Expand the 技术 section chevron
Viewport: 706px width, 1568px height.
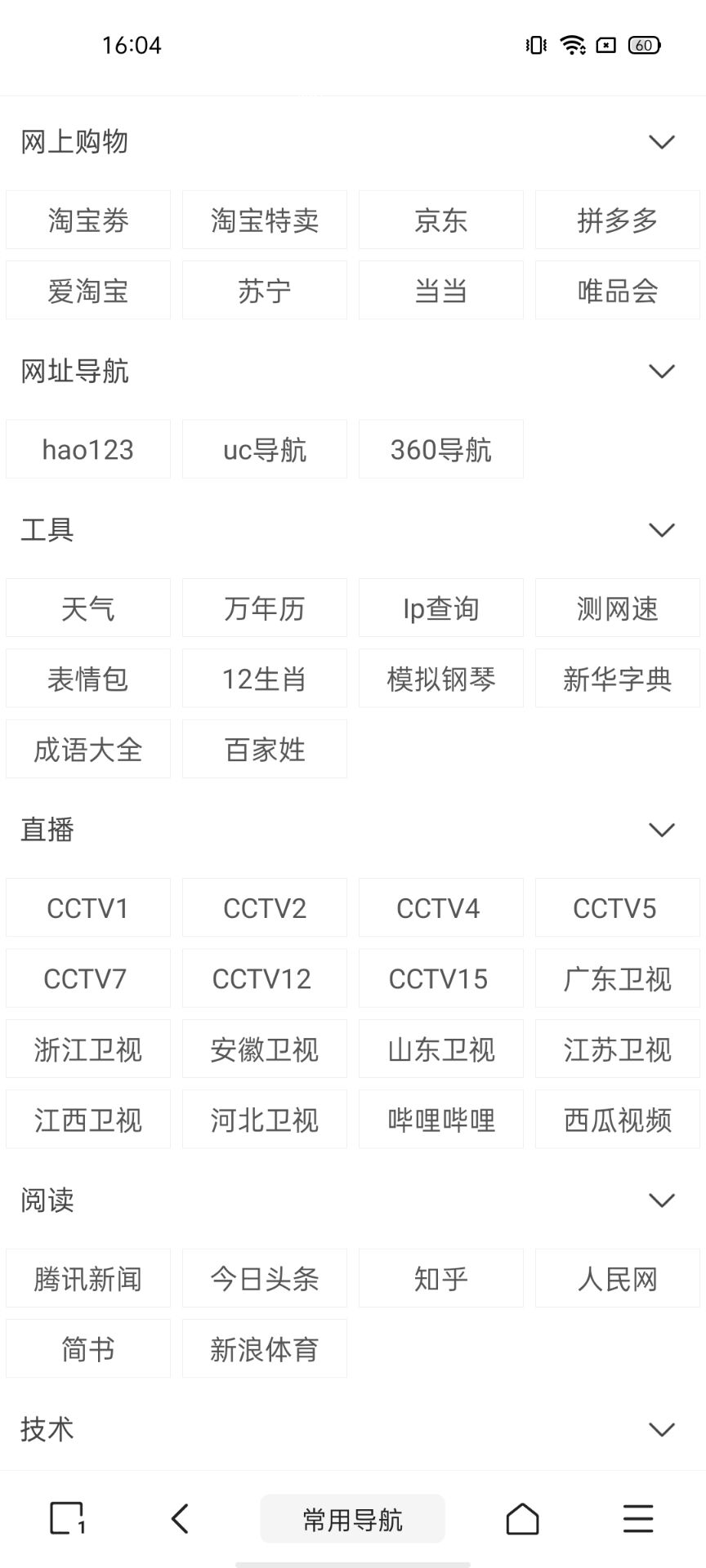tap(661, 1429)
